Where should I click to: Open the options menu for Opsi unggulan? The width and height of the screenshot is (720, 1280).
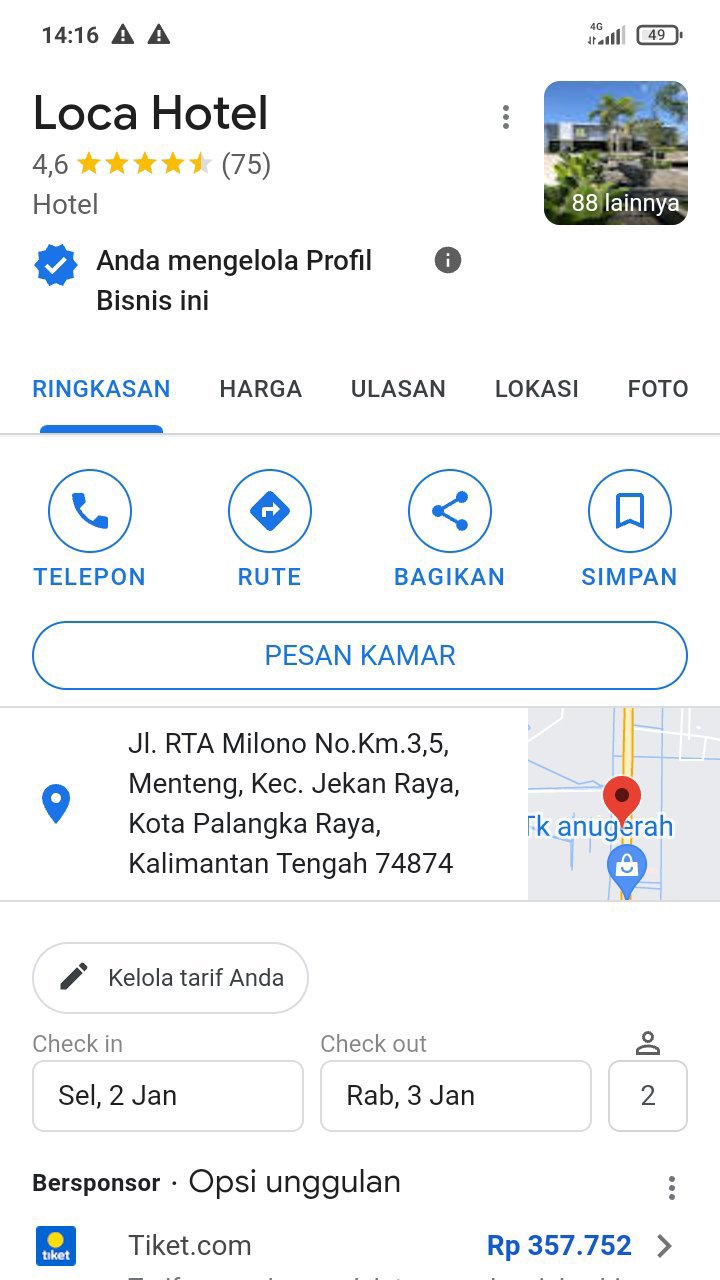tap(671, 1187)
